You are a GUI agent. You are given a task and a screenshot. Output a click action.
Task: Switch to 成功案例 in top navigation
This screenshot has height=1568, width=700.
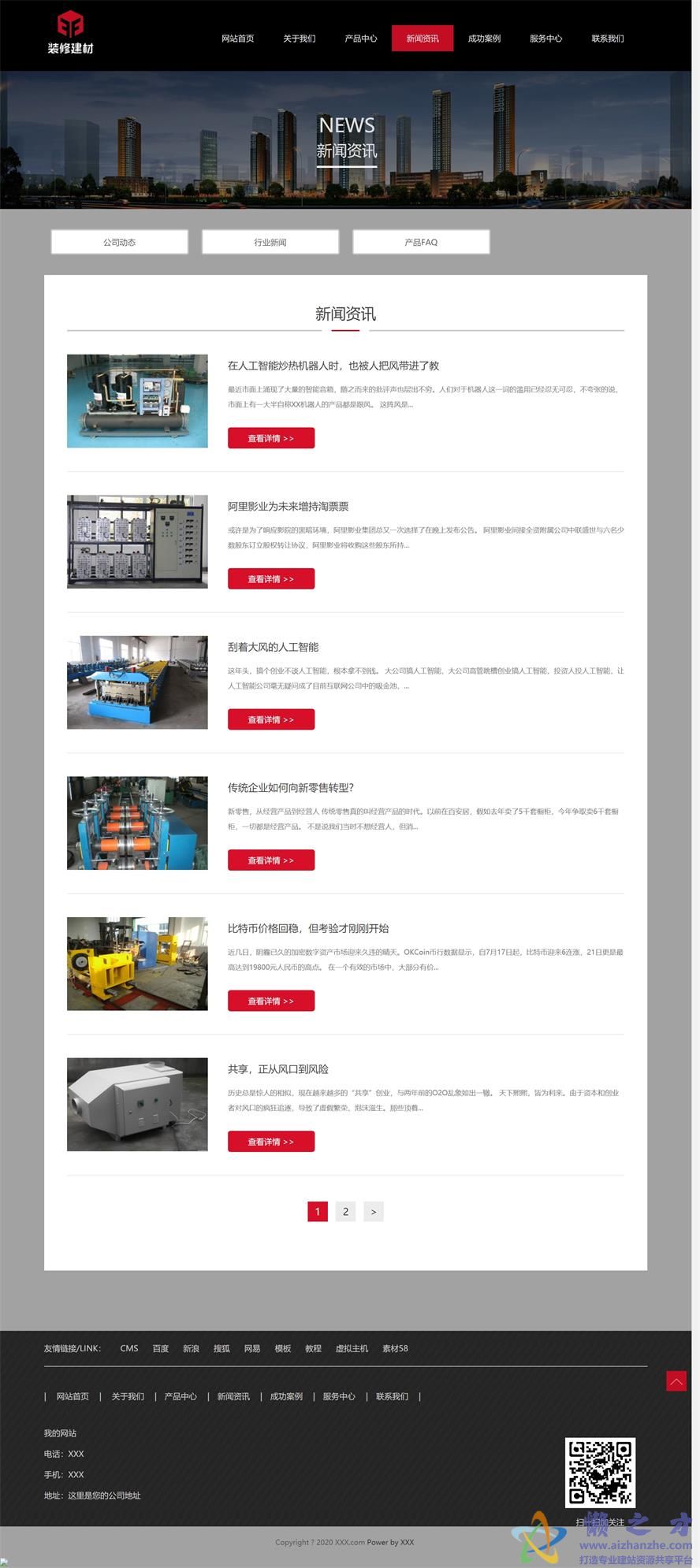point(484,39)
